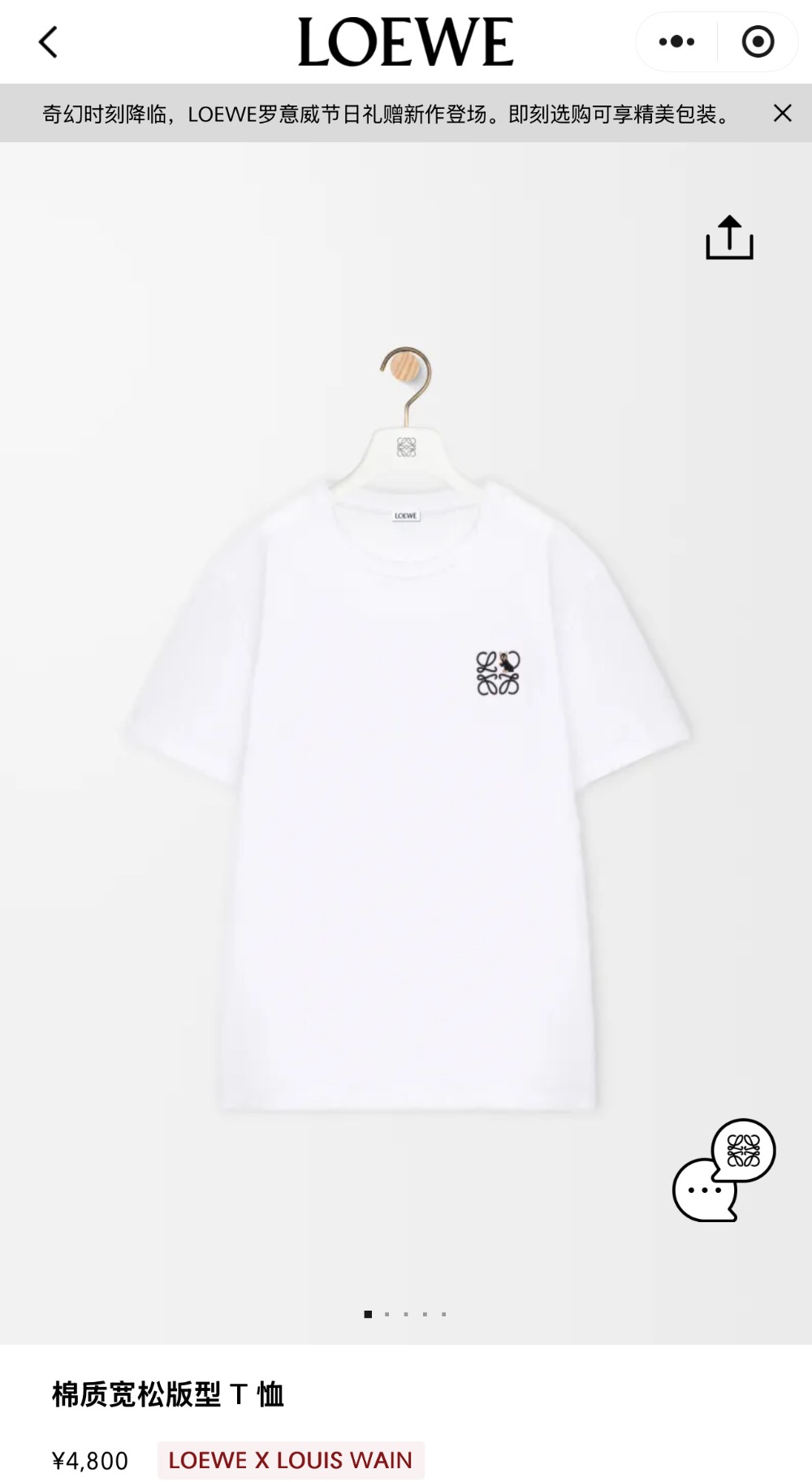Screen dimensions: 812x1482
Task: Close the mini program with the circle button
Action: [758, 41]
